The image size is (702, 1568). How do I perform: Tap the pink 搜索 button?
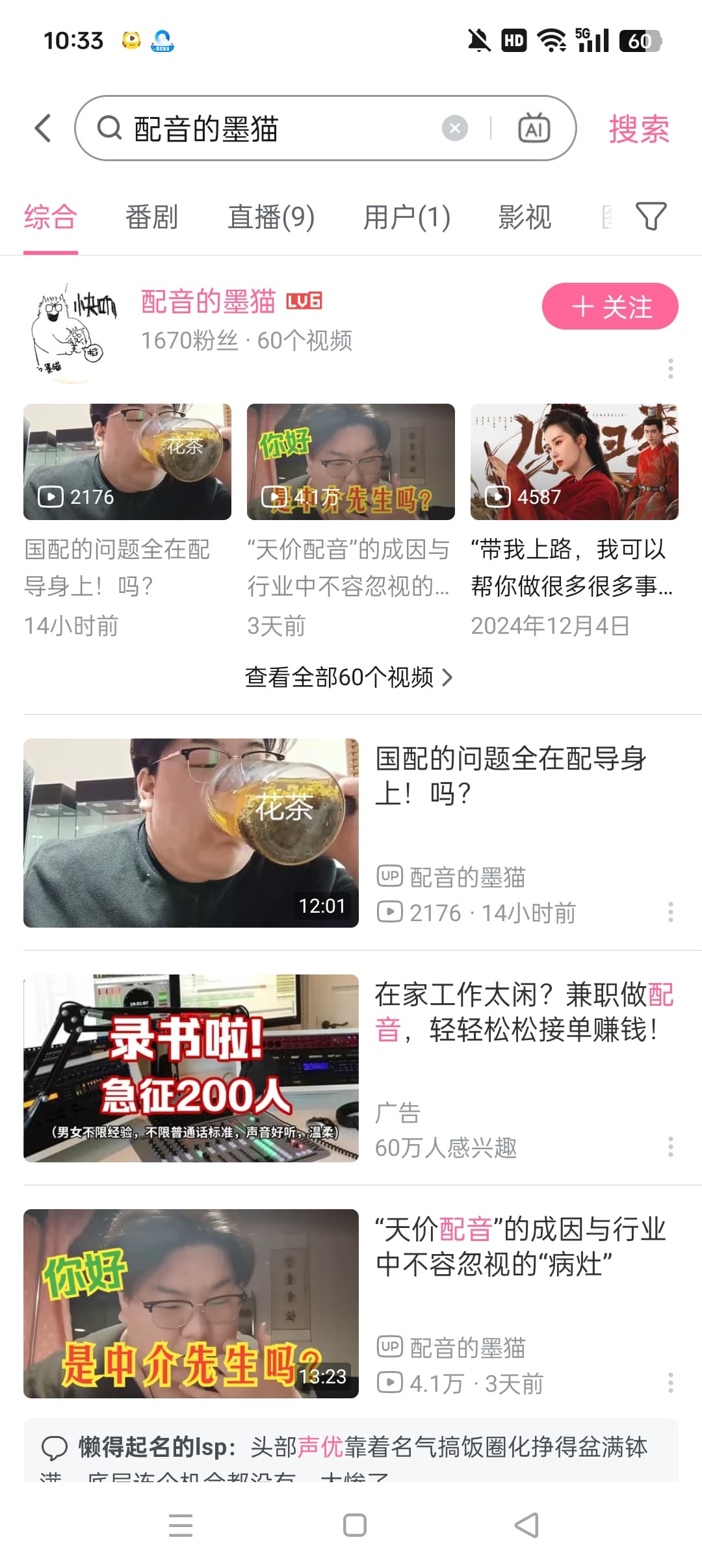pyautogui.click(x=638, y=129)
